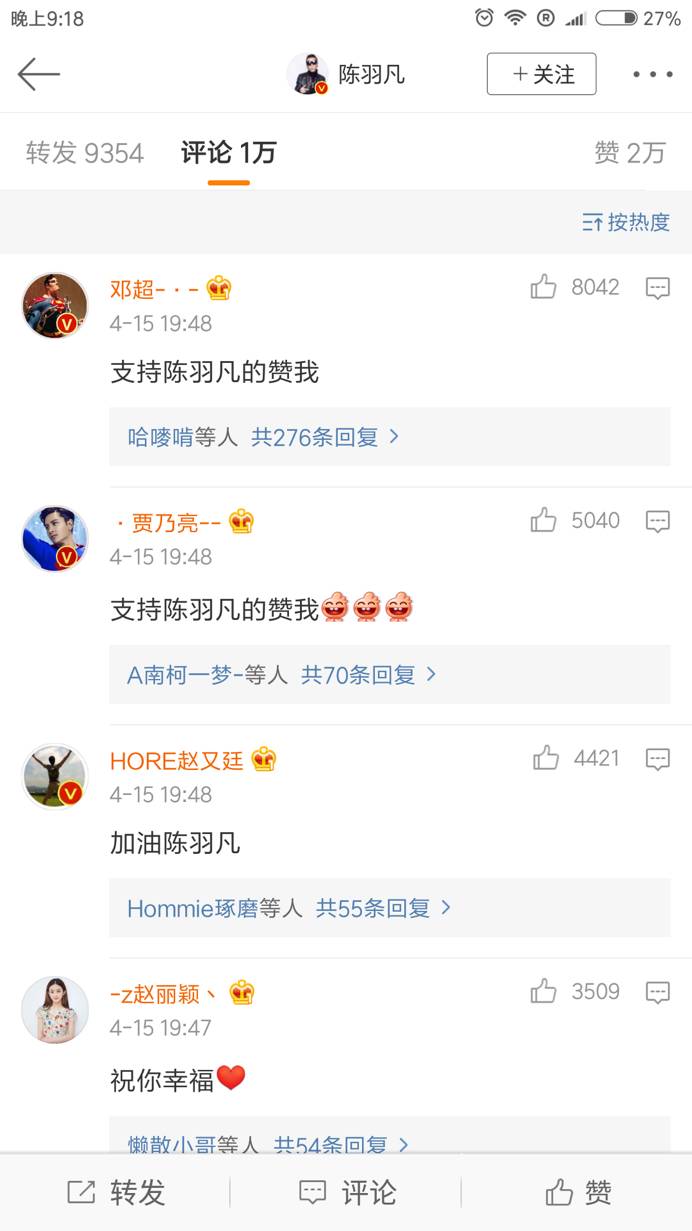Expand the 共55条回复 replies
The width and height of the screenshot is (692, 1231).
click(x=383, y=908)
